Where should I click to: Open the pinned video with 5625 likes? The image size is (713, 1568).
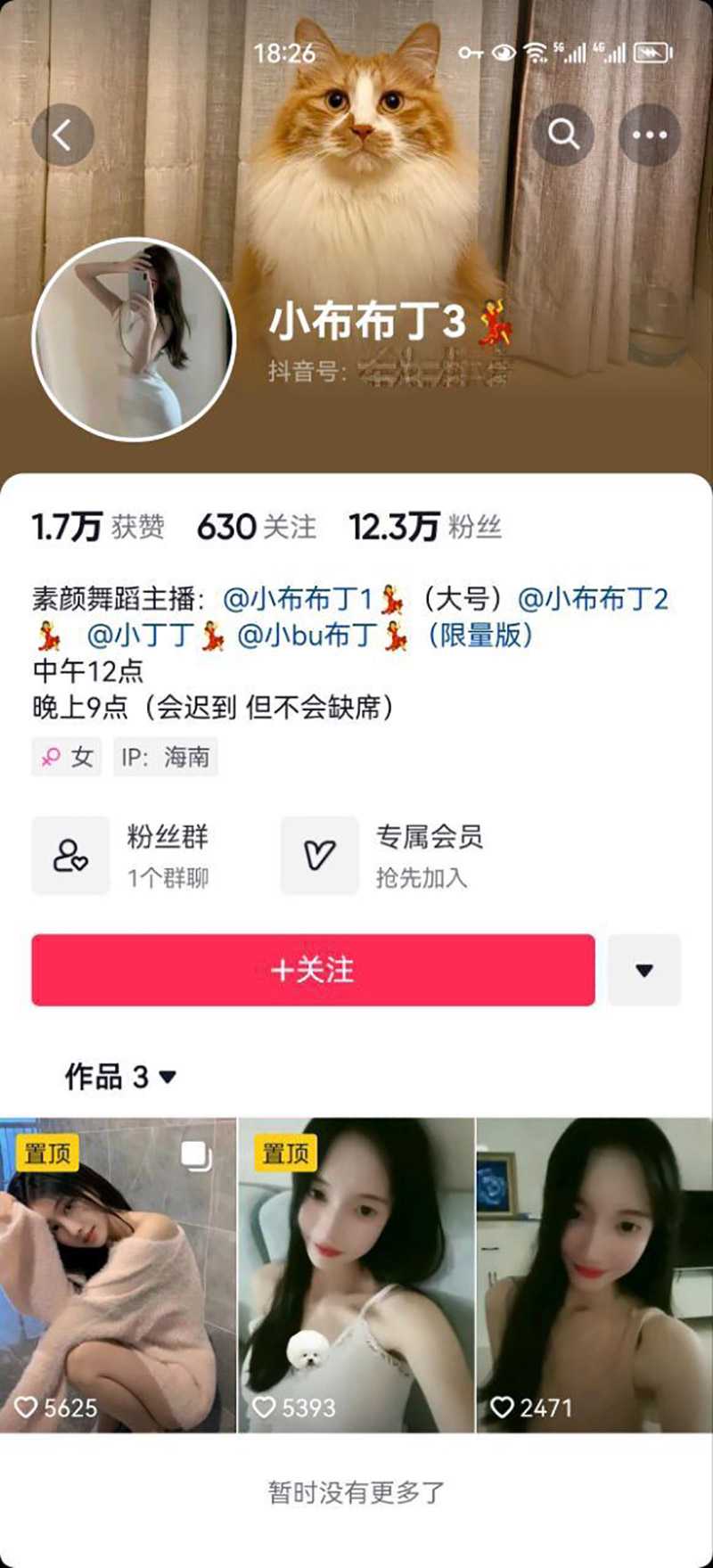tap(118, 1275)
